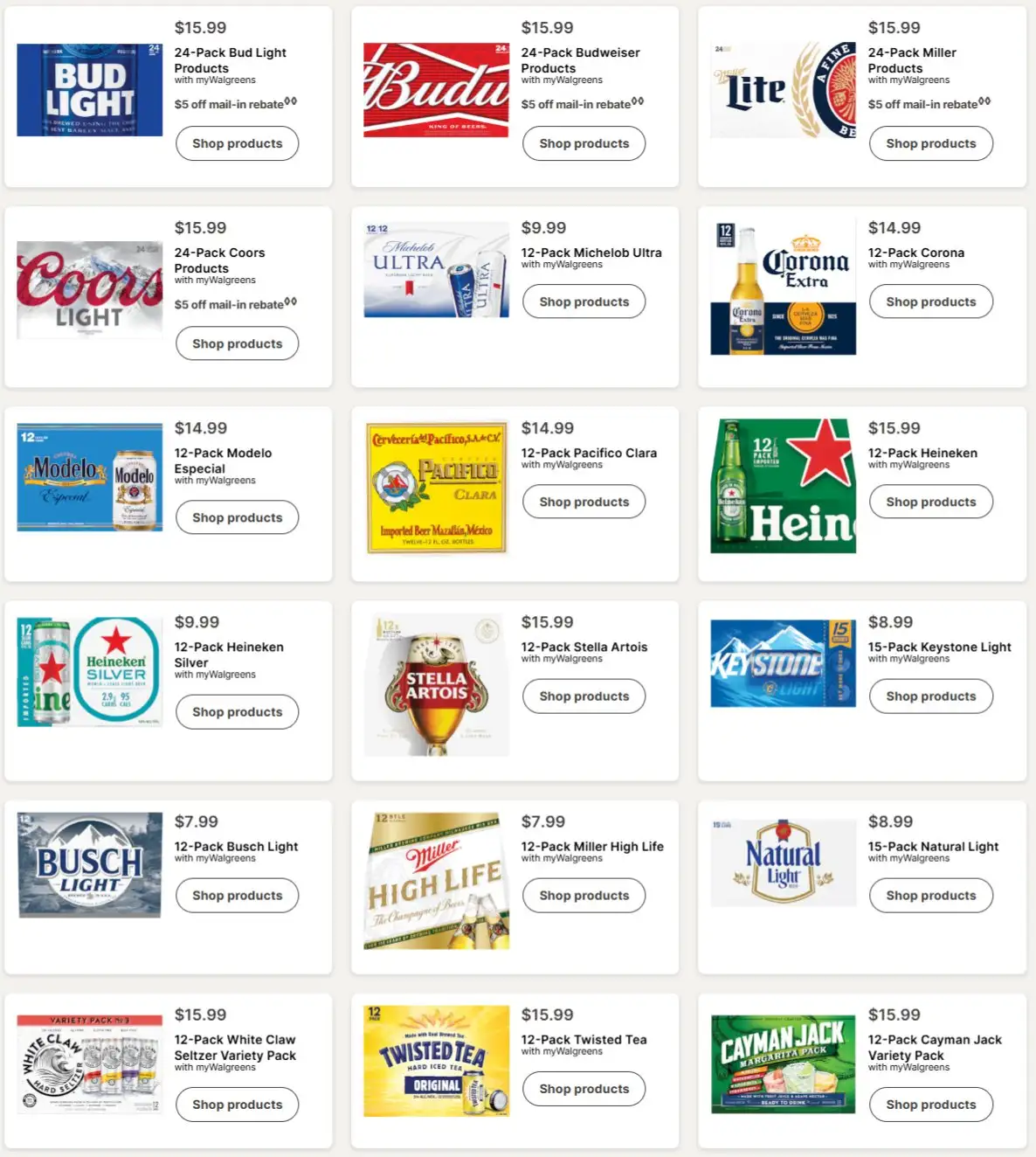Shop products for Modelo Especial
Viewport: 1036px width, 1157px height.
[237, 517]
